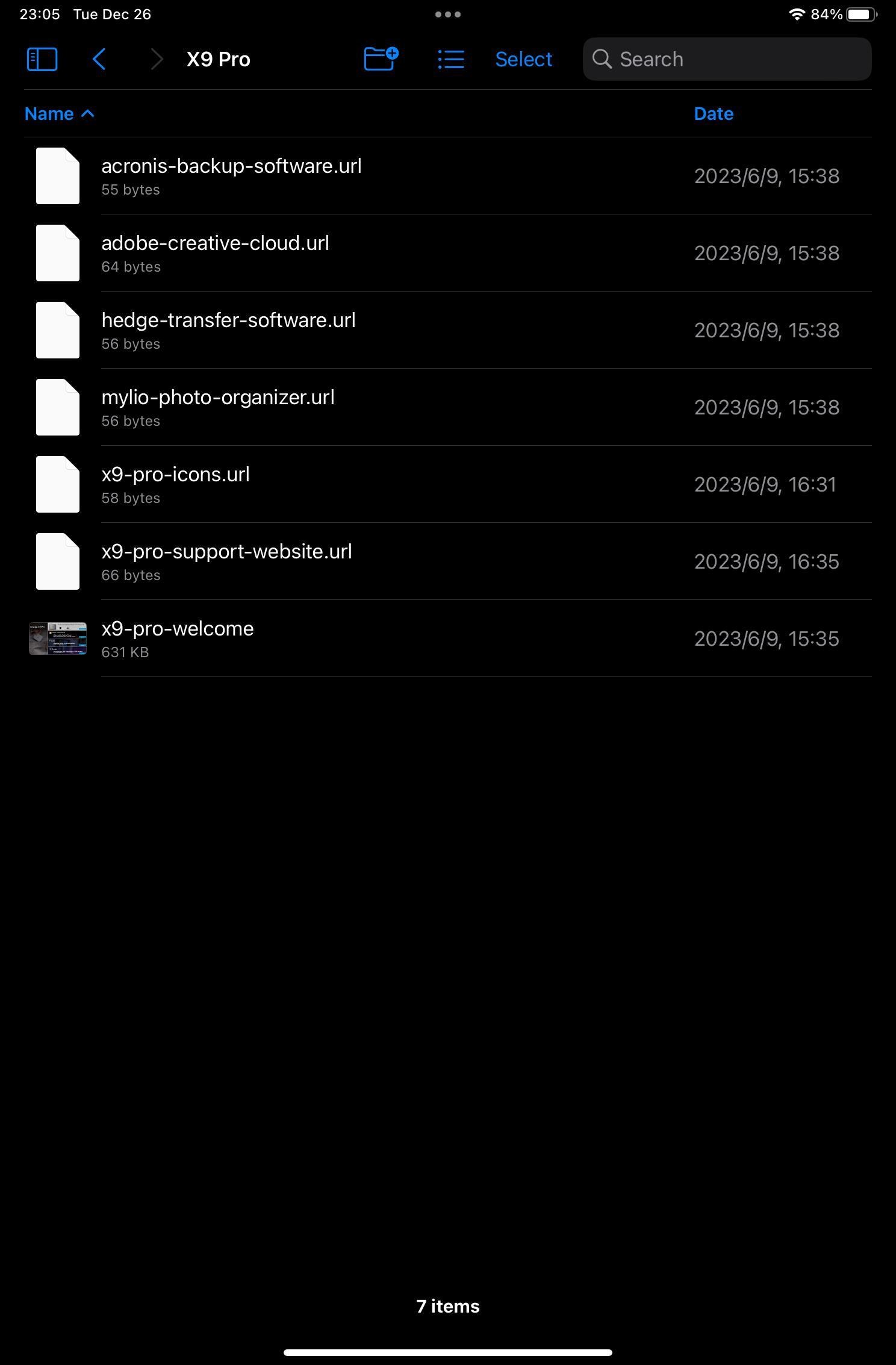Sort files by Date column
The width and height of the screenshot is (896, 1365).
(713, 113)
